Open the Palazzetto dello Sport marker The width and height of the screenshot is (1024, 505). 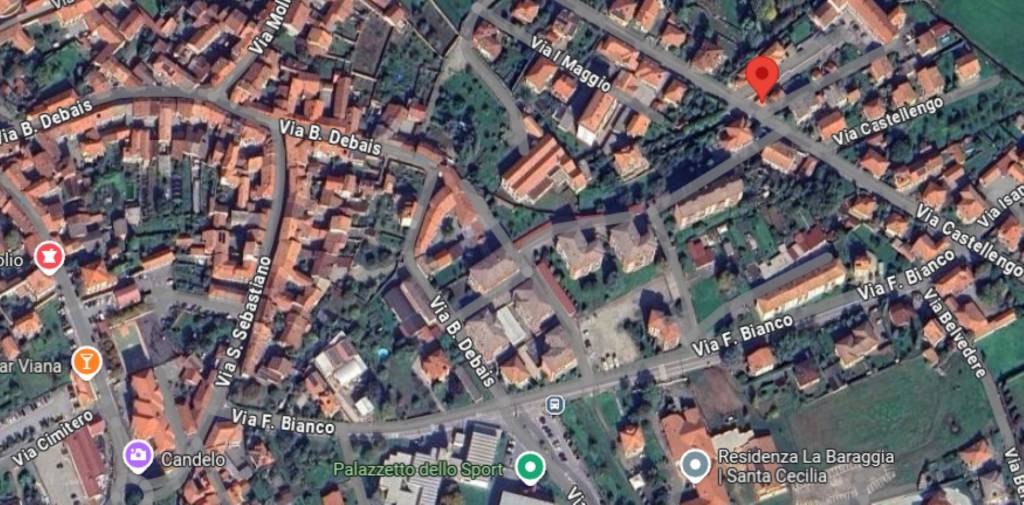point(530,466)
